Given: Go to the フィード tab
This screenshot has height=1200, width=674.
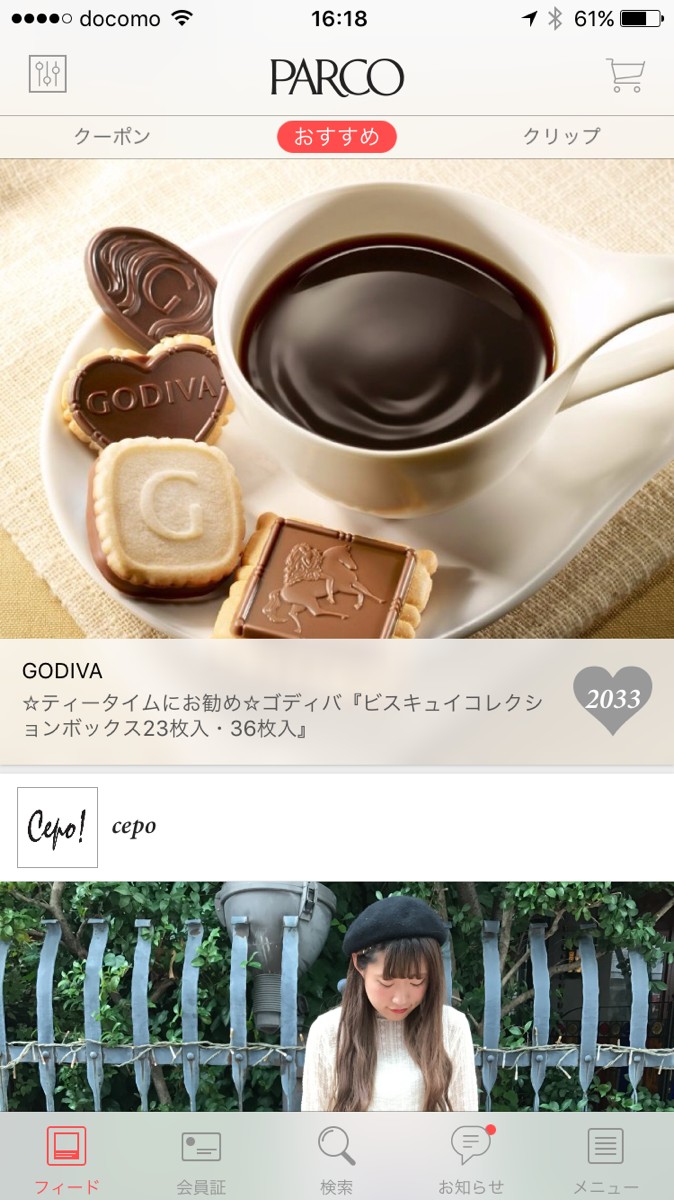Looking at the screenshot, I should [67, 1160].
